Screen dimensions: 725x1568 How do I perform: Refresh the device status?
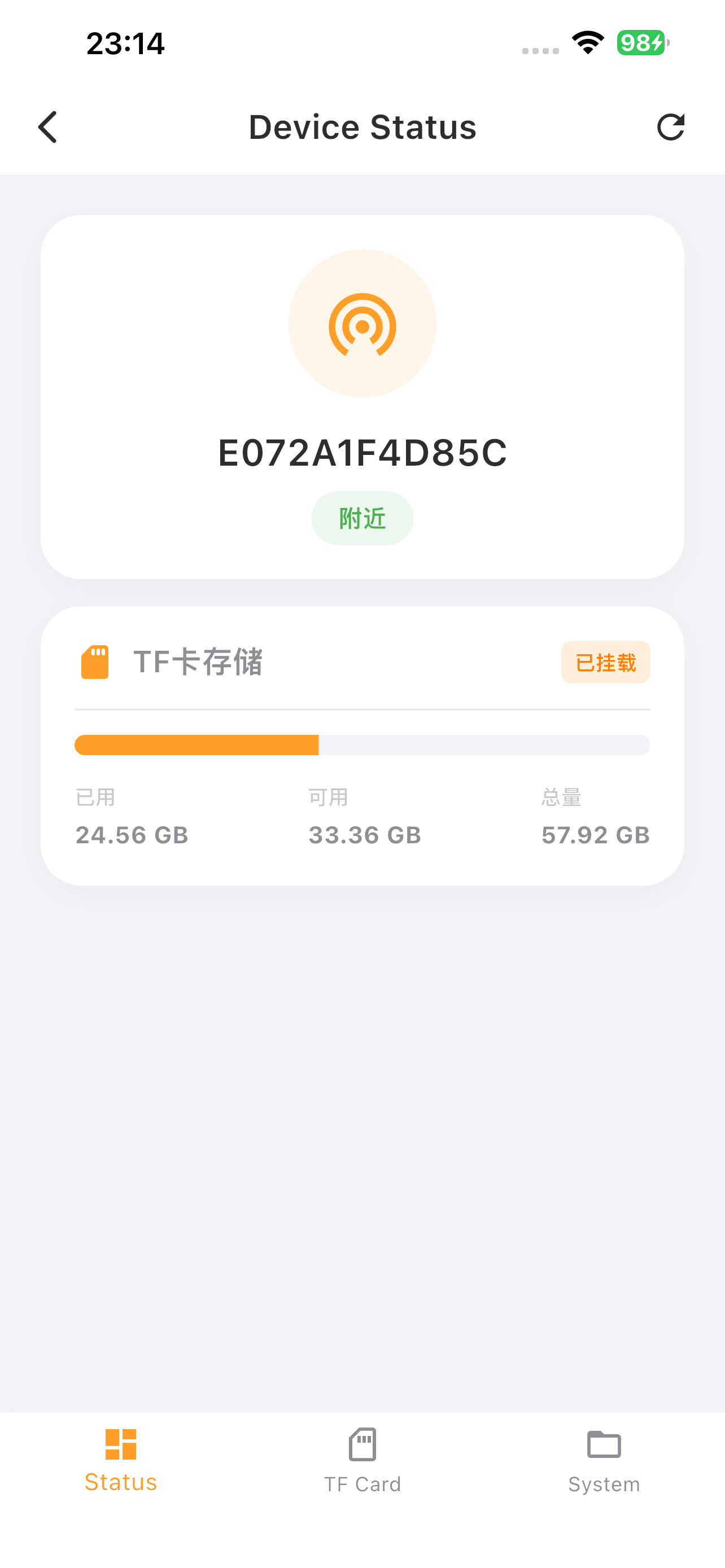pyautogui.click(x=671, y=127)
